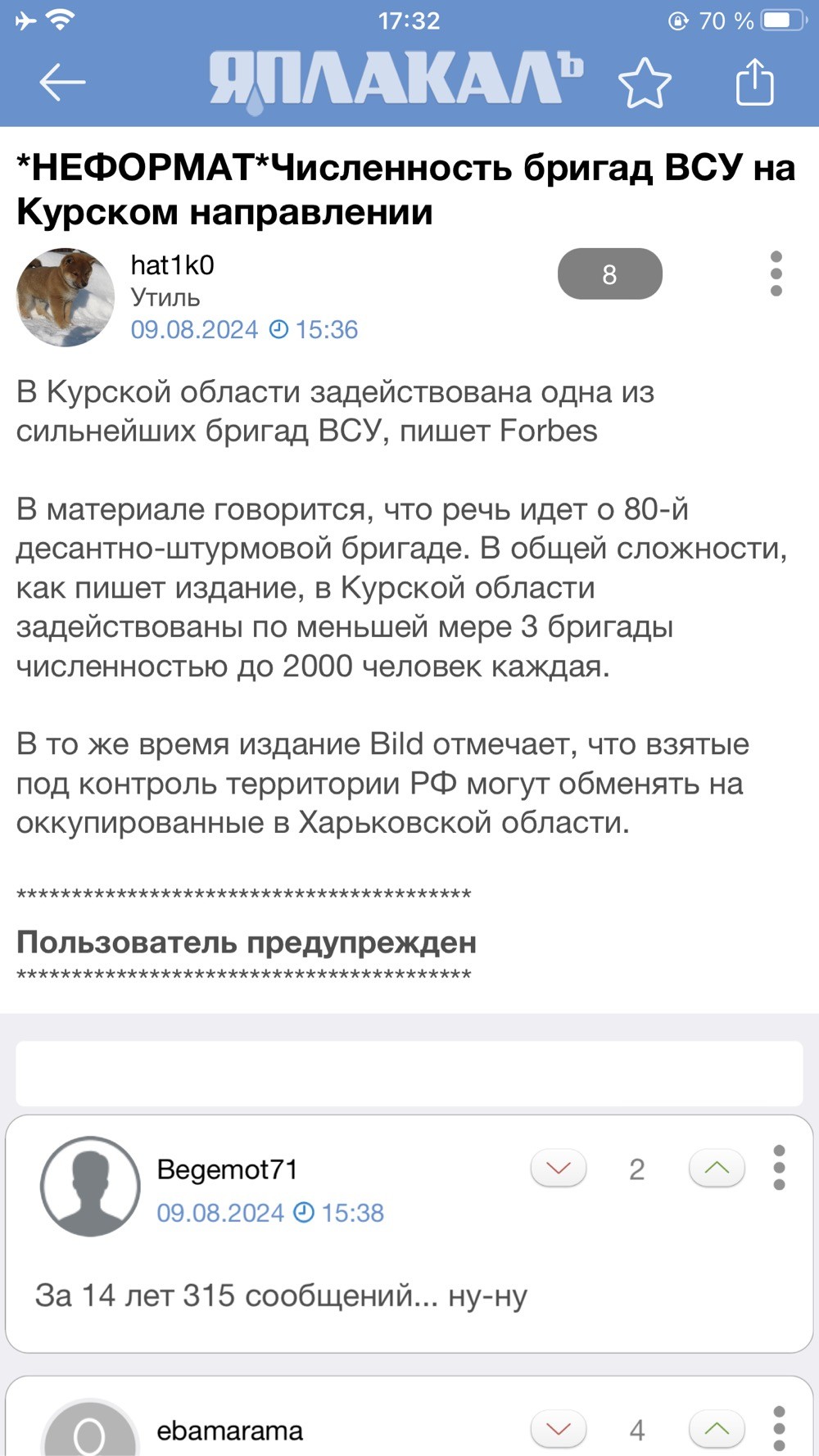Open Begemot71's profile avatar
The width and height of the screenshot is (819, 1456).
click(90, 1186)
